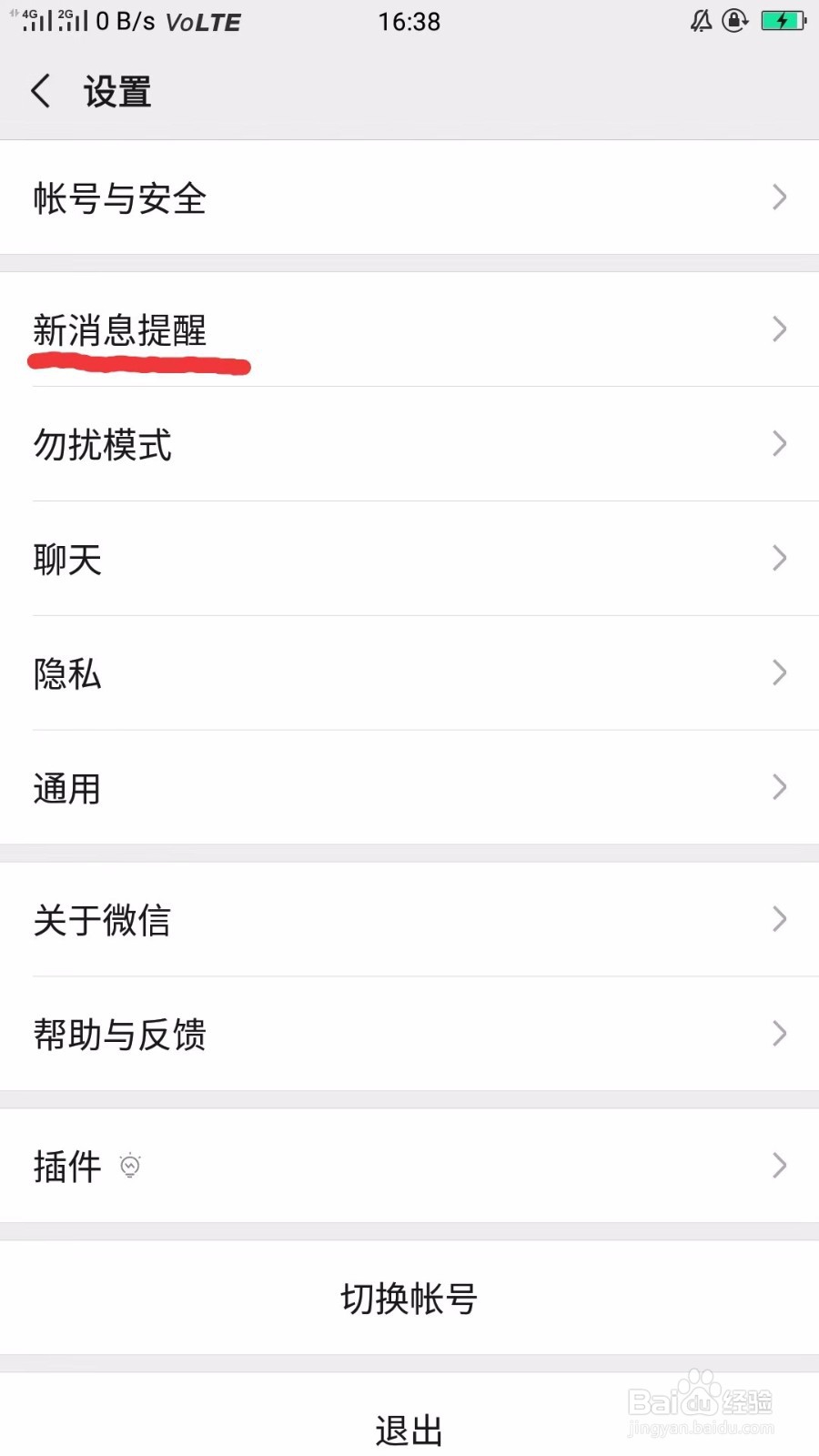Click the red underline below 新消息提醒

pos(140,363)
